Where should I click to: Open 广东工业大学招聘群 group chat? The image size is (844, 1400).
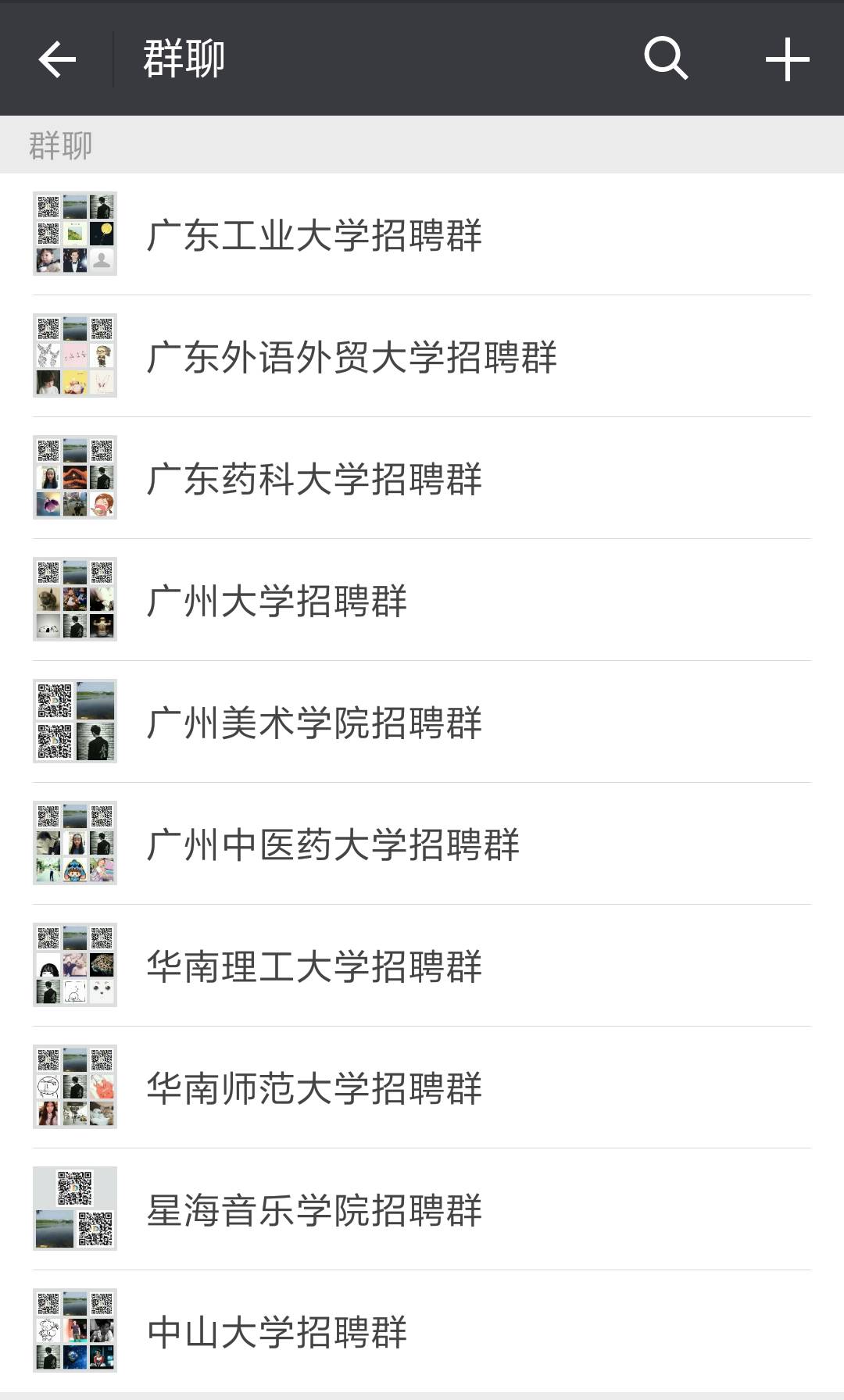click(314, 234)
